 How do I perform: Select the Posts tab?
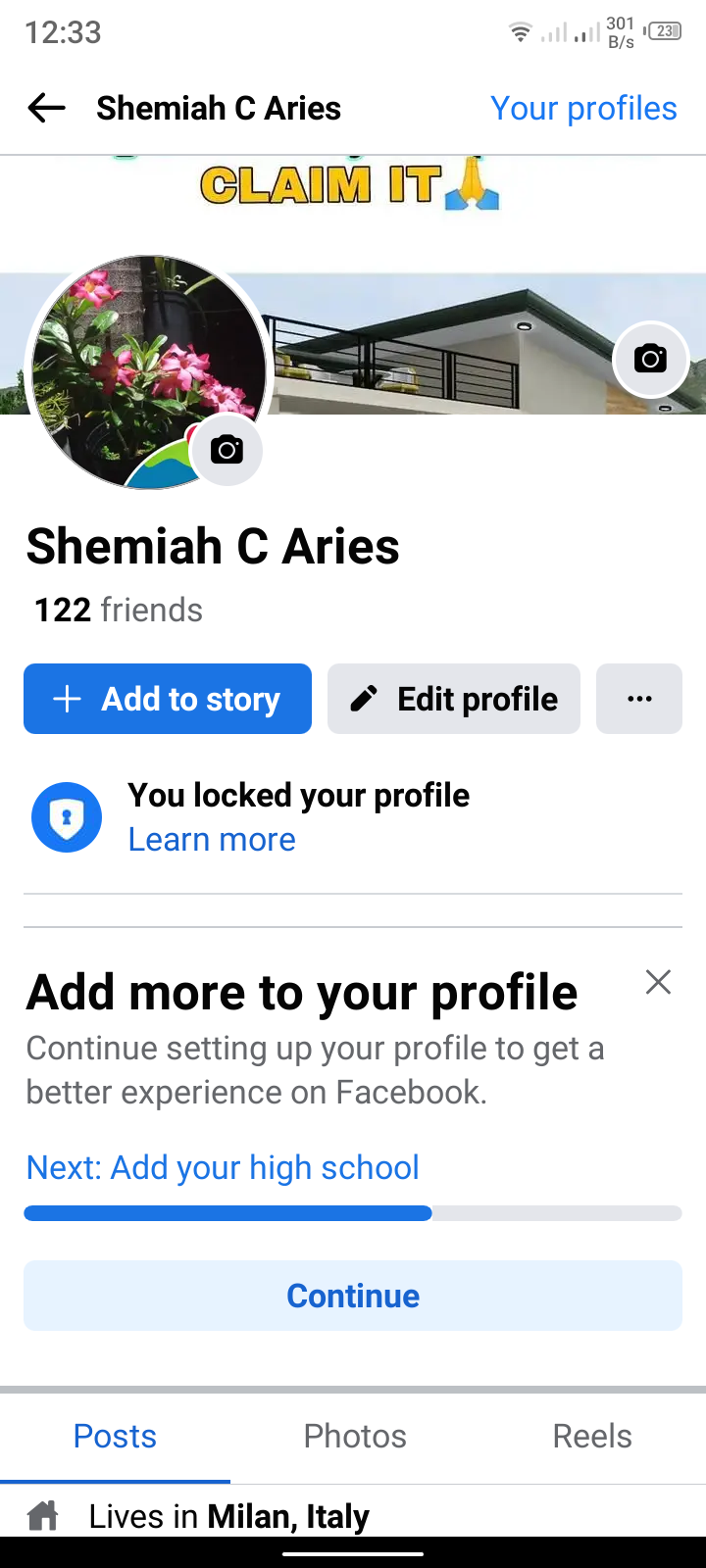[115, 1436]
